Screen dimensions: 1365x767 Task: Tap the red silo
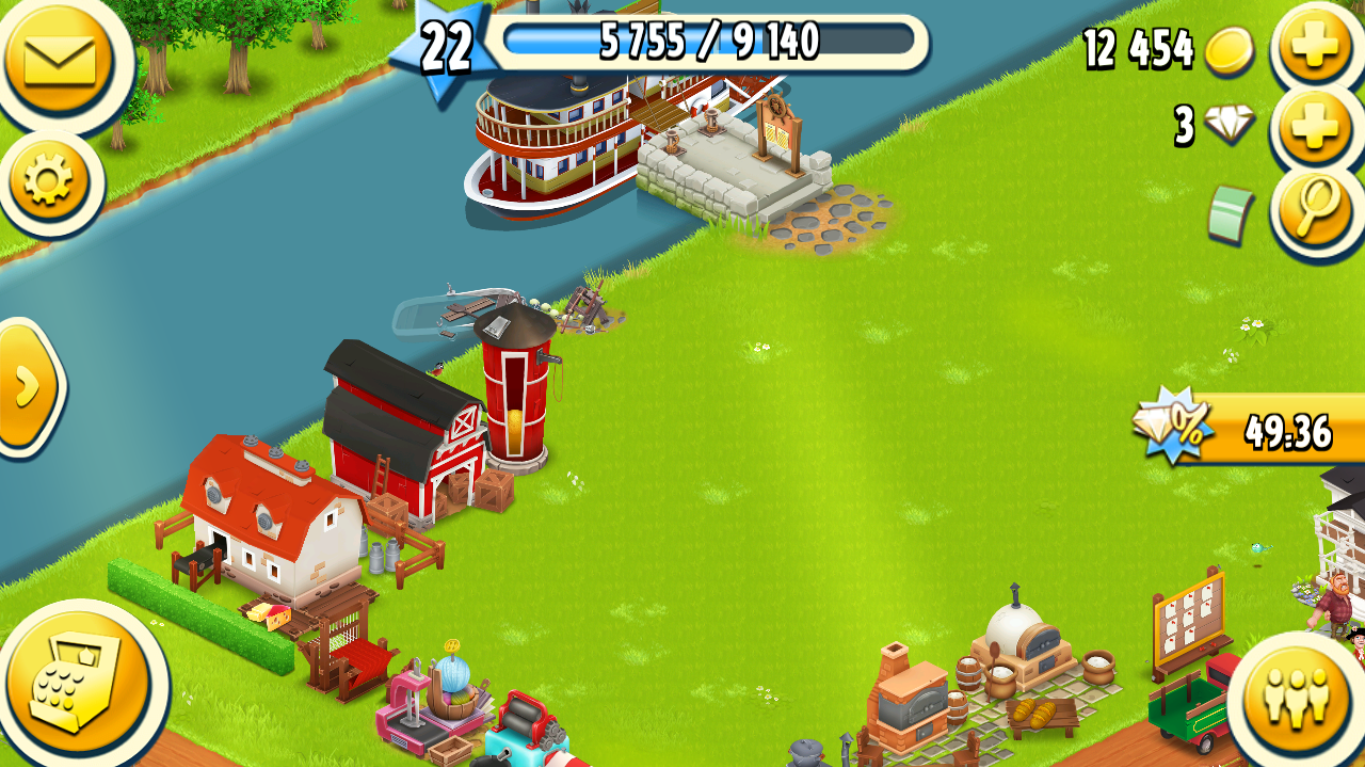tap(516, 388)
